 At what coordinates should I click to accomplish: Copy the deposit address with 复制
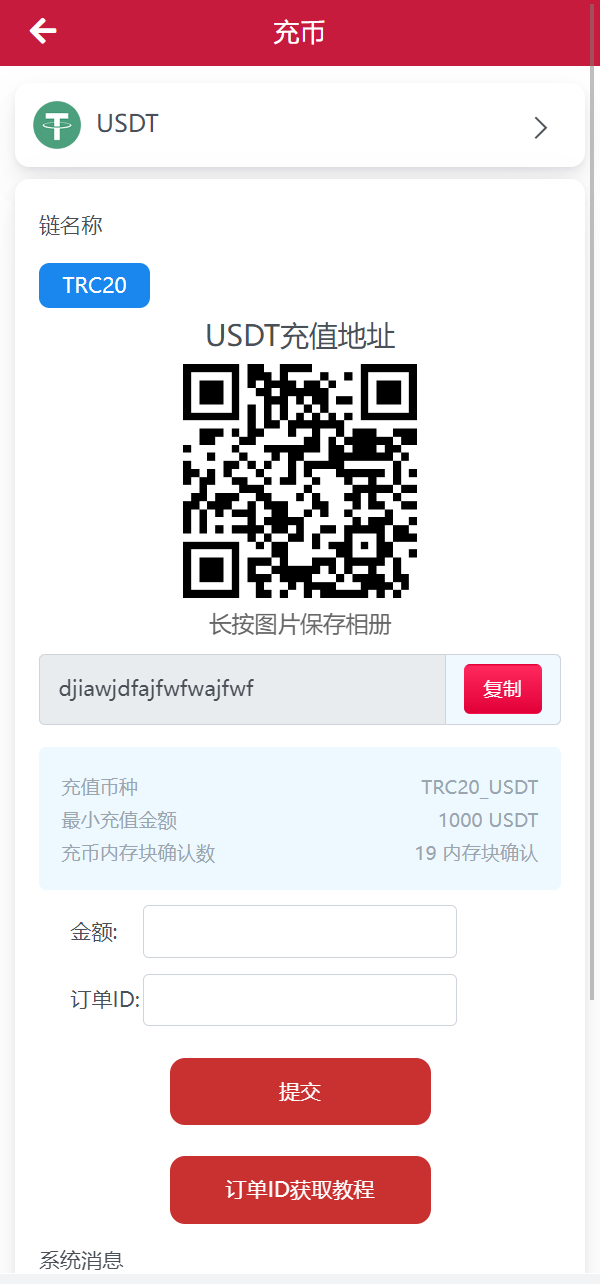(x=502, y=689)
